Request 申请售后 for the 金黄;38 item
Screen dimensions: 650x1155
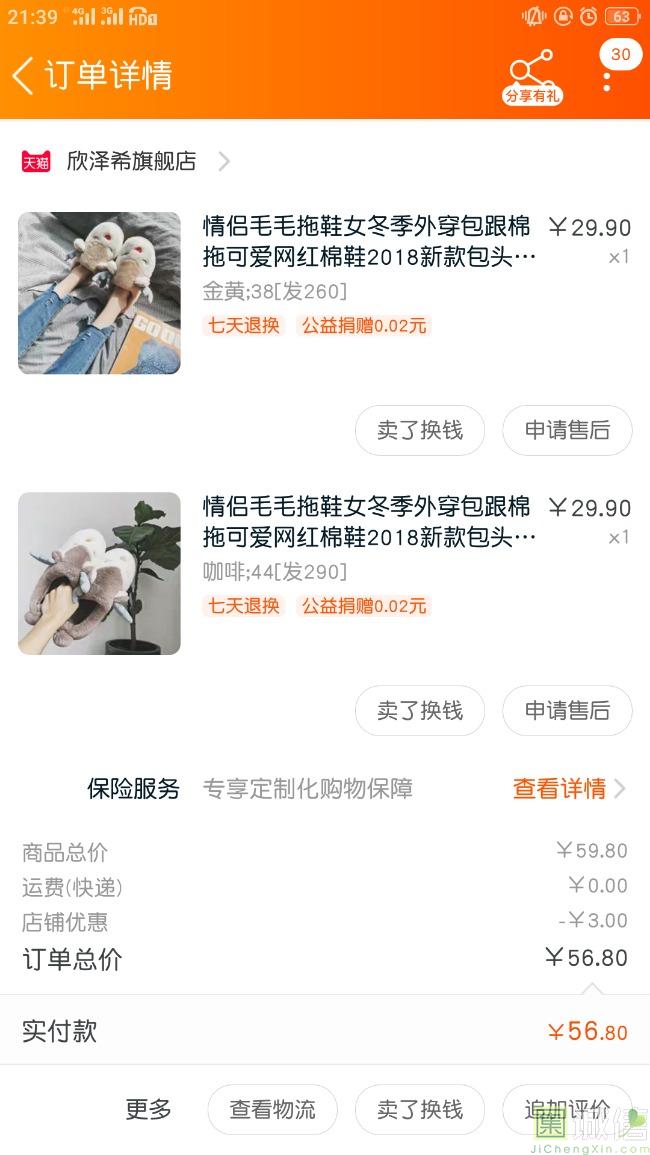click(x=567, y=431)
